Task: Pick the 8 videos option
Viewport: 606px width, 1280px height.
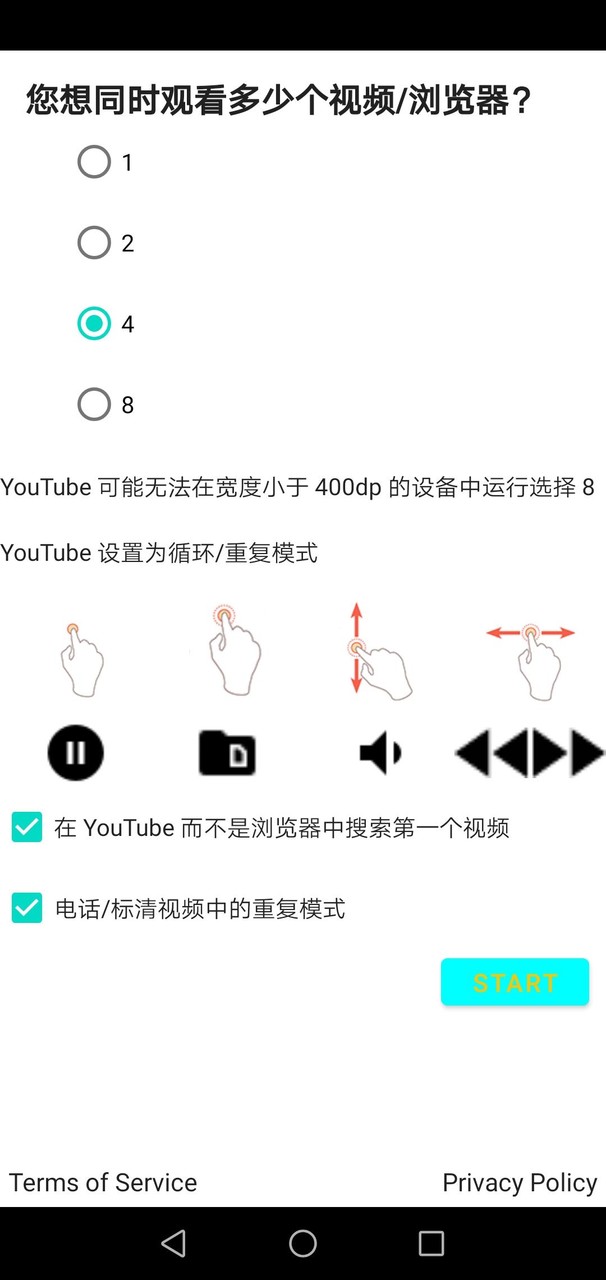Action: coord(94,405)
